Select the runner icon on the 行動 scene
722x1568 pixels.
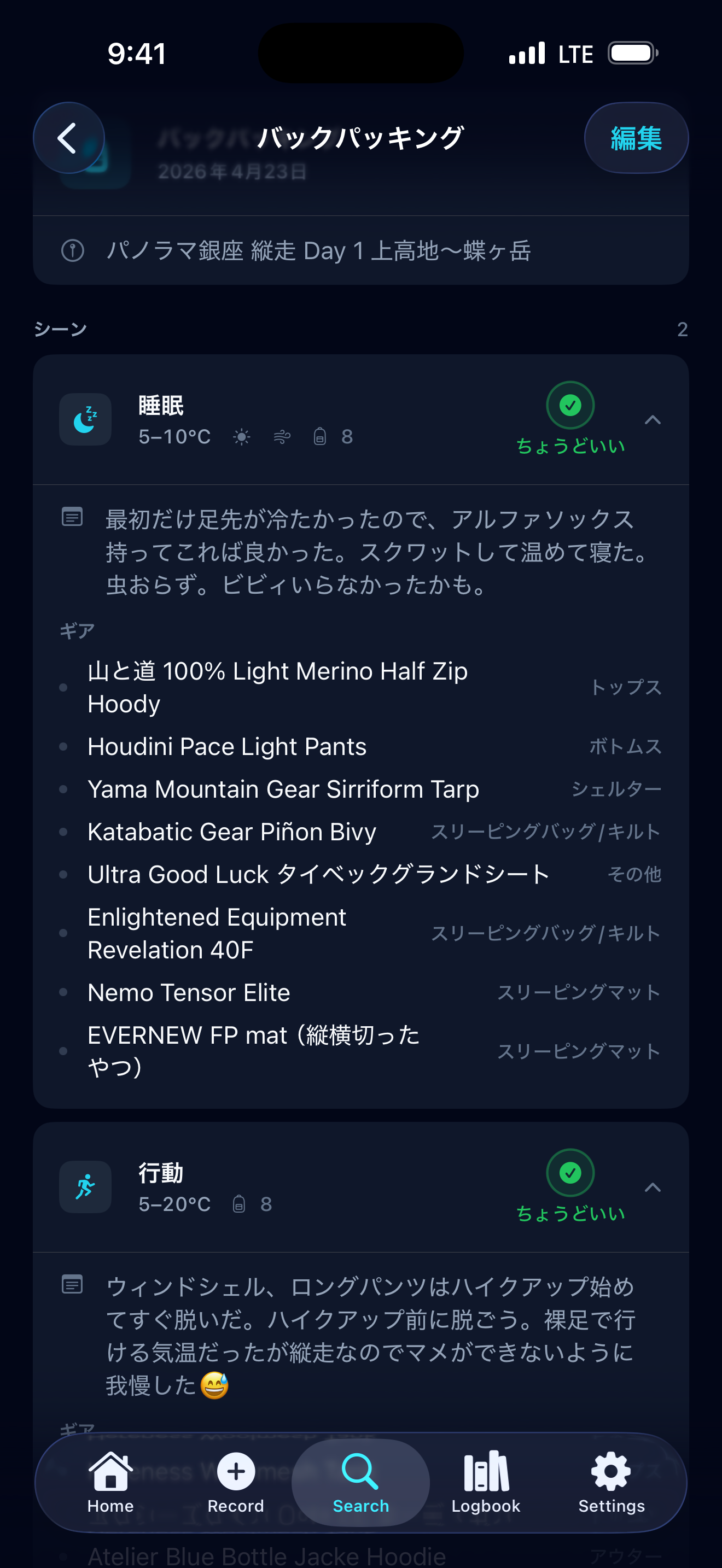click(85, 1186)
